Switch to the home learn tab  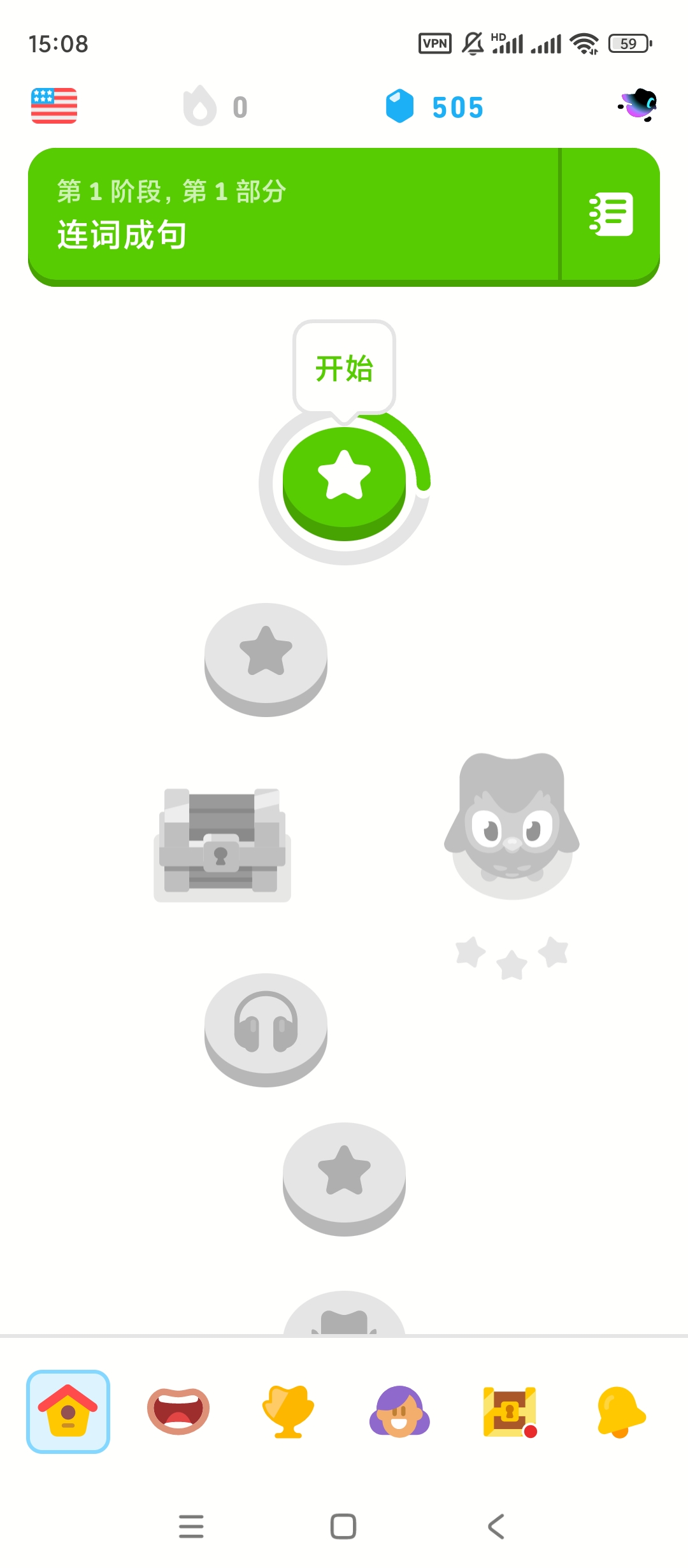68,1411
